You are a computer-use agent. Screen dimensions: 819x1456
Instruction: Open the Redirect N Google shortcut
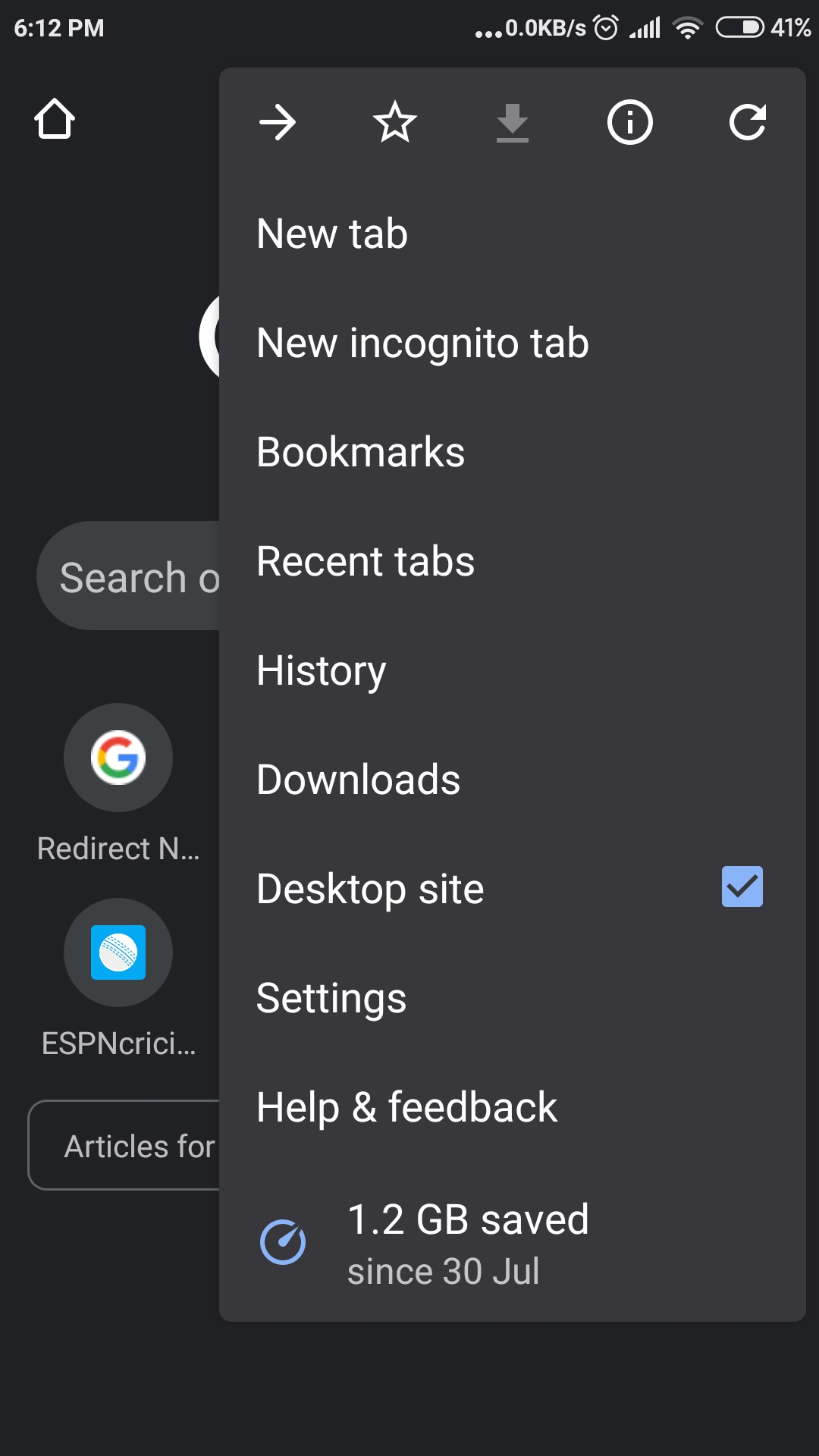point(118,758)
